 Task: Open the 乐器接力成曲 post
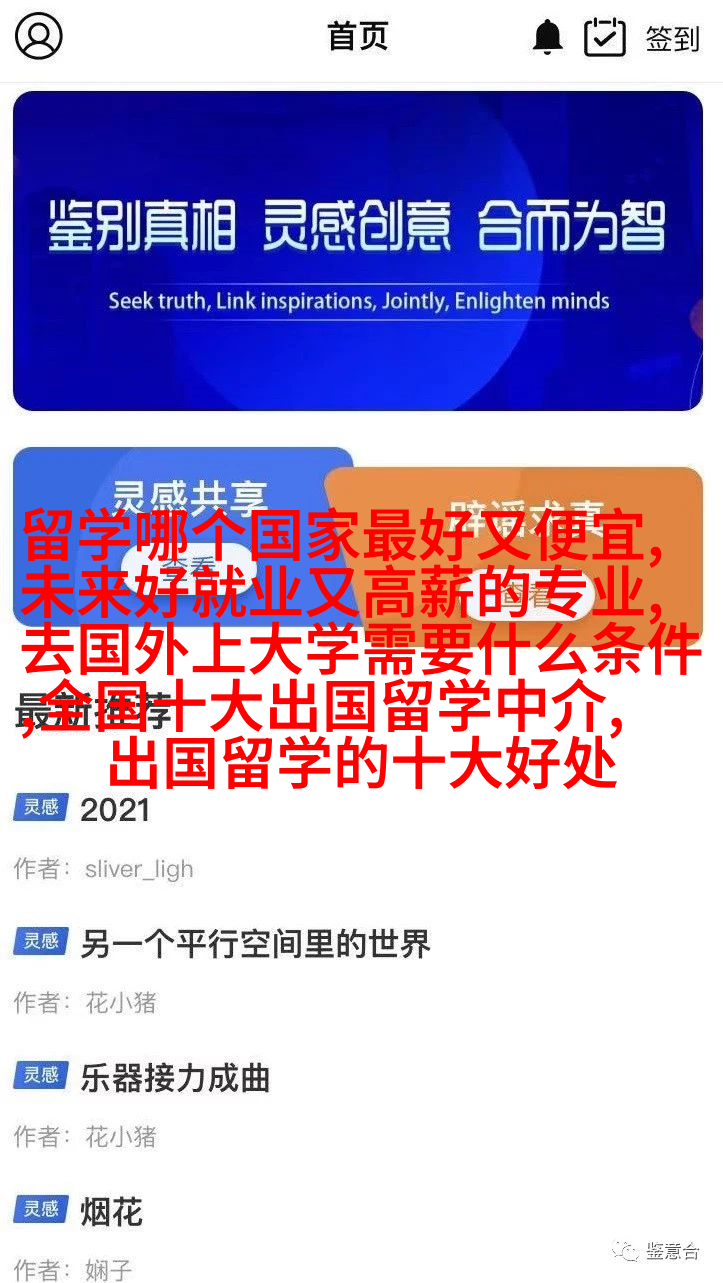click(x=175, y=1078)
